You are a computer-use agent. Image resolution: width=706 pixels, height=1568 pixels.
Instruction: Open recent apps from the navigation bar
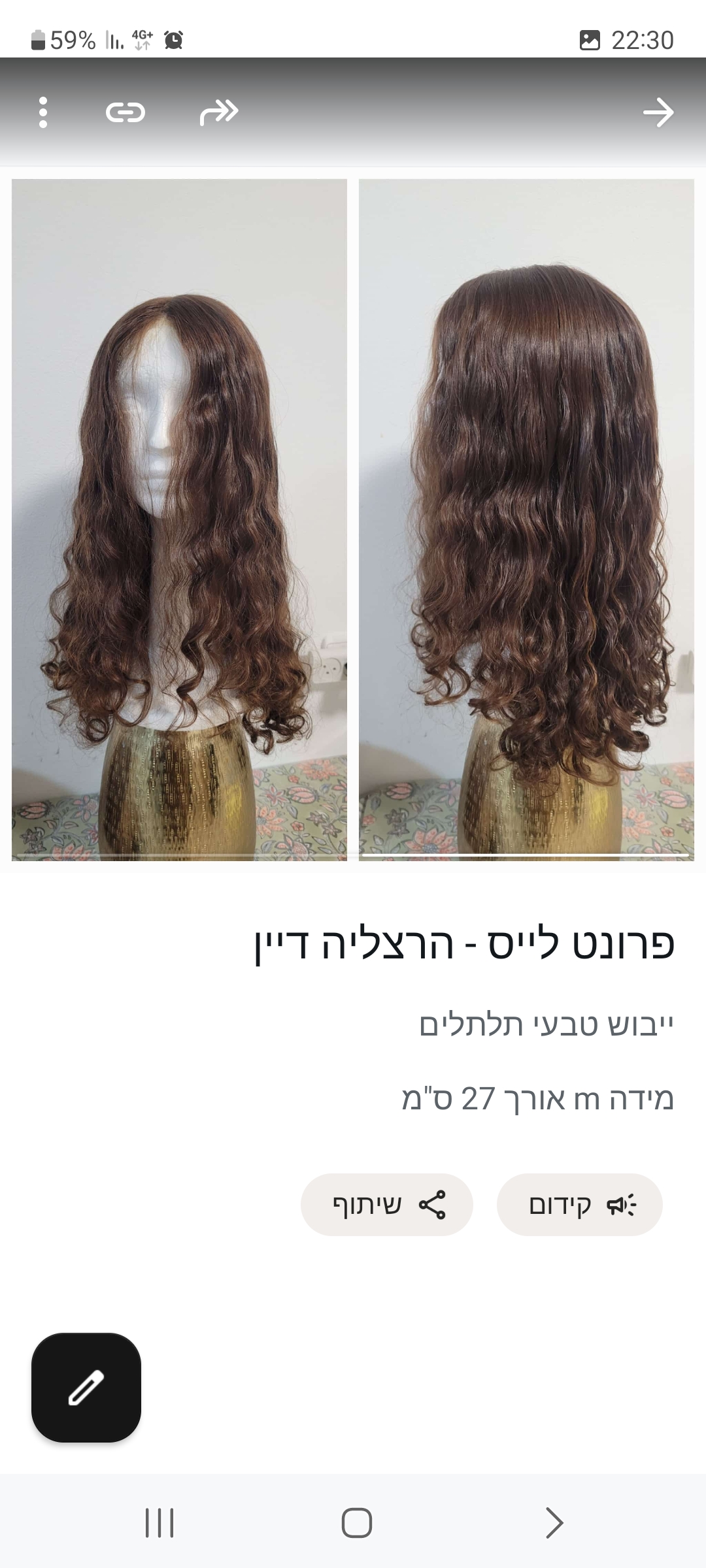[x=159, y=1523]
